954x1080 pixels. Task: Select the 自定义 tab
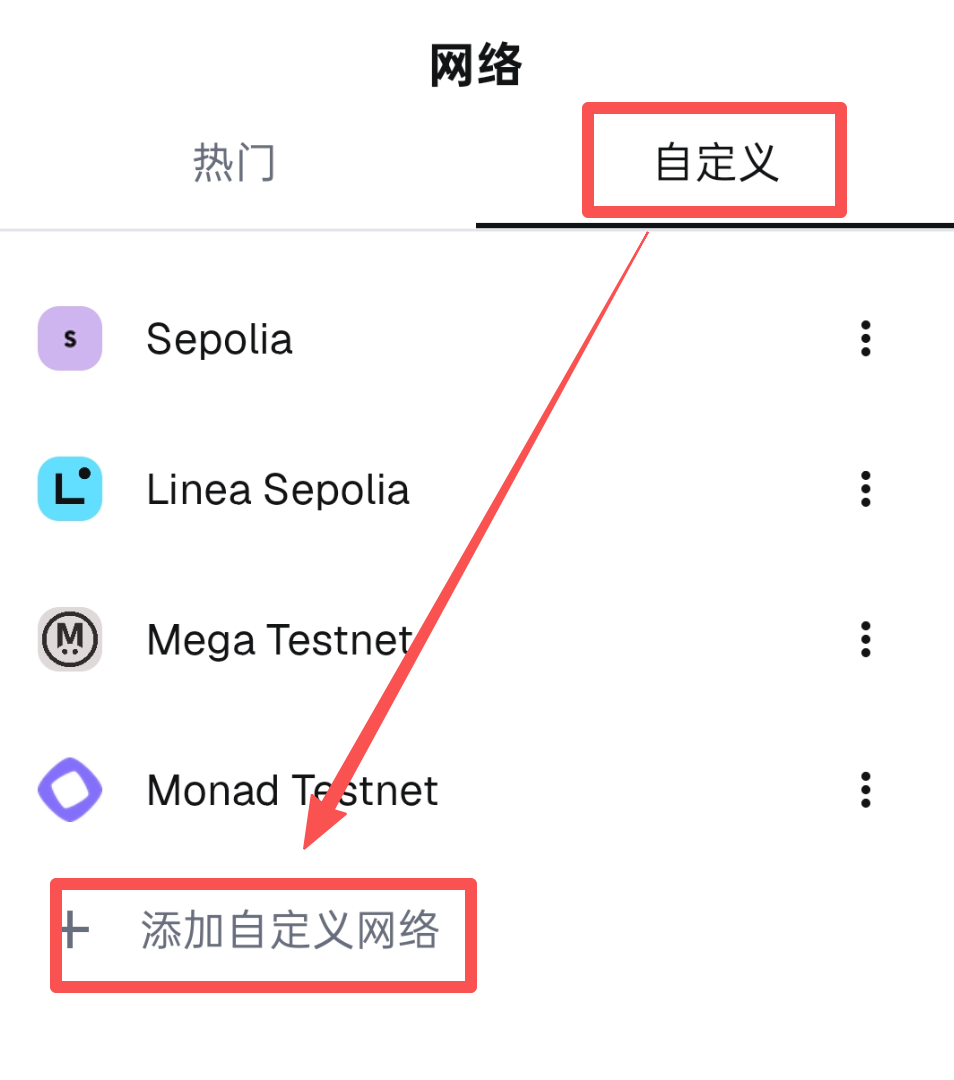coord(716,163)
